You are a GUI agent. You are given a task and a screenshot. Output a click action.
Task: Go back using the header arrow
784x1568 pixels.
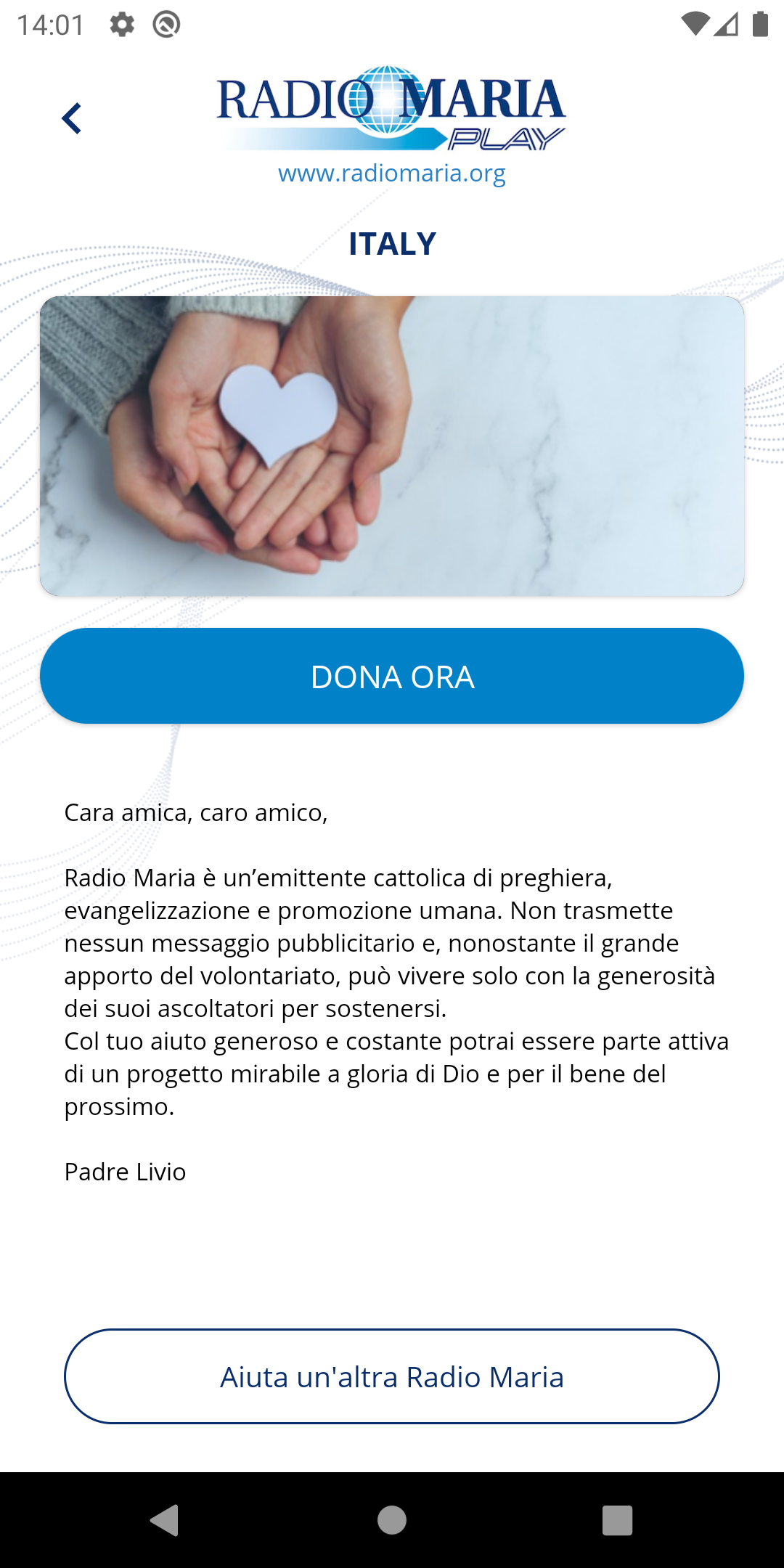point(71,118)
